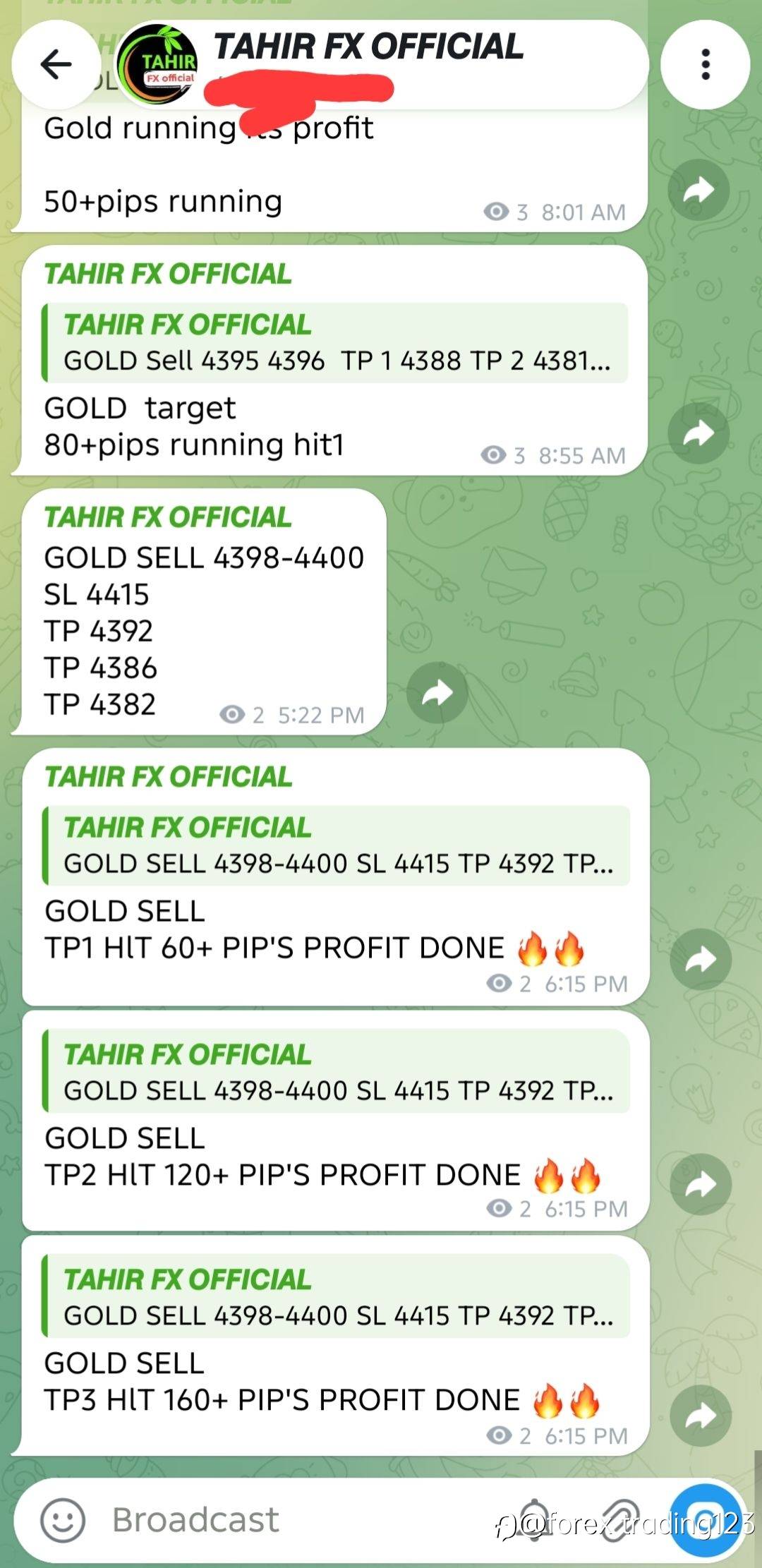The width and height of the screenshot is (762, 1568).
Task: Share the TP3 HIT 160+ pips message
Action: [701, 1415]
